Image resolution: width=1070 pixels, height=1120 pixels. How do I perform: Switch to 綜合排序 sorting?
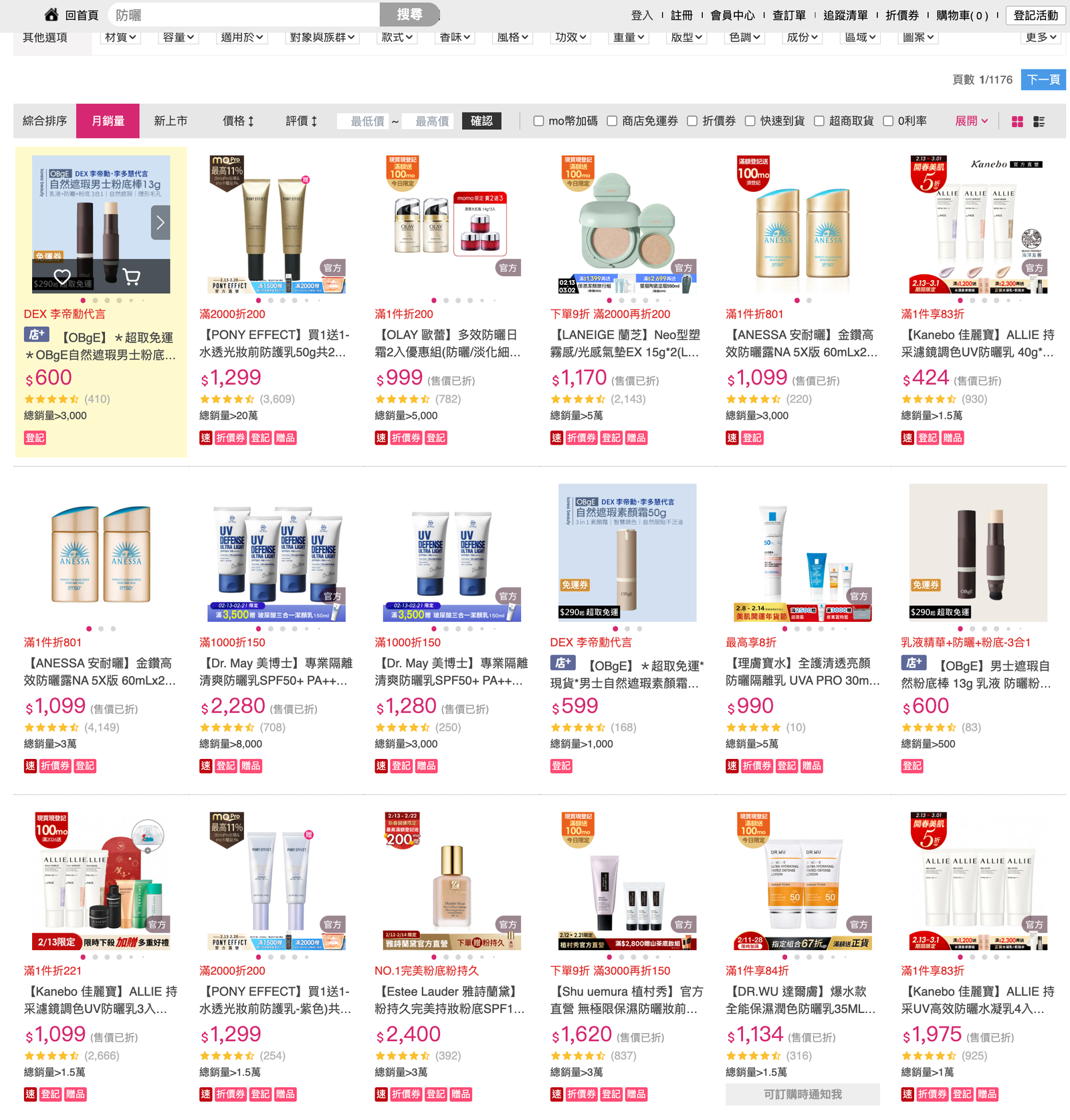click(x=45, y=121)
